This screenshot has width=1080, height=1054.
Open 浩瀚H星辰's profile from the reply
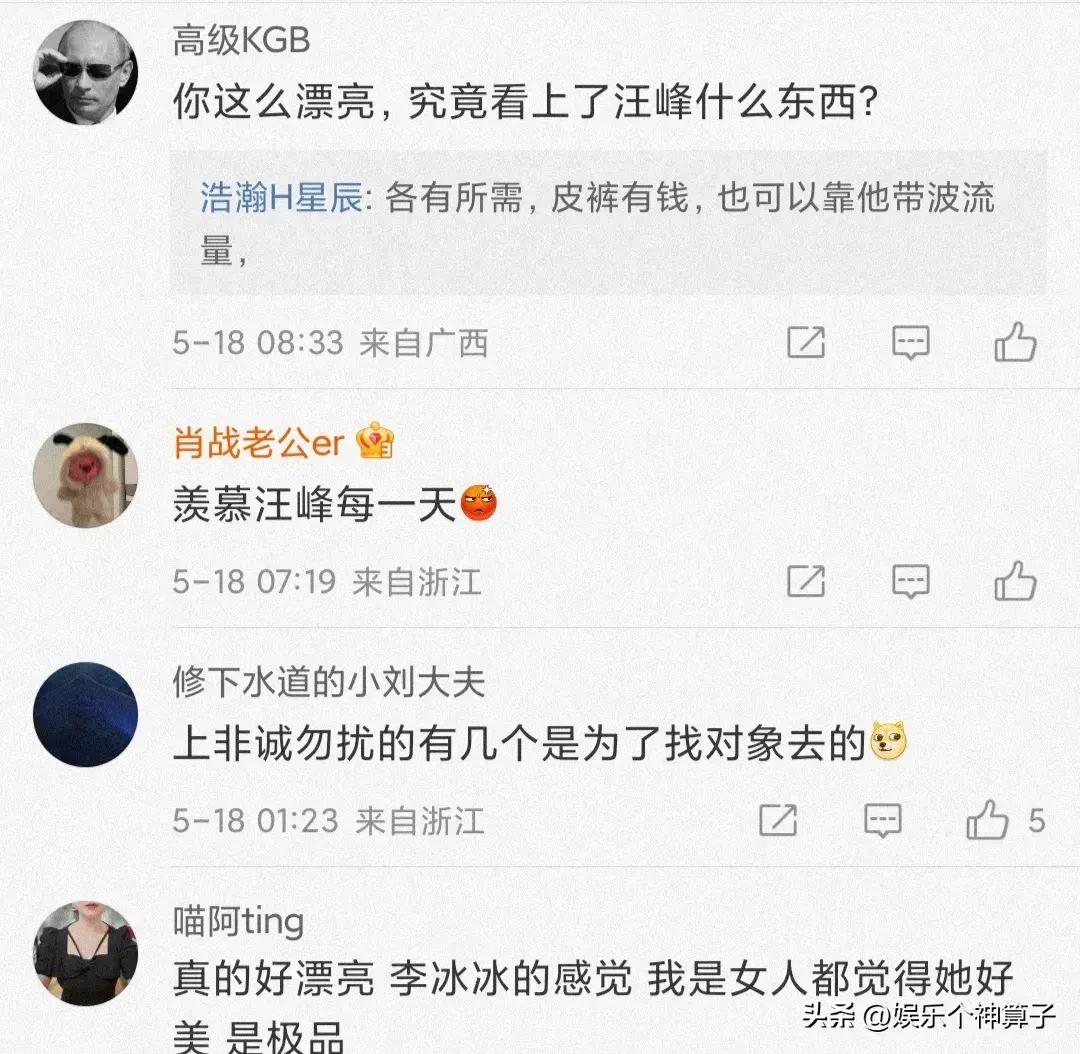click(281, 199)
